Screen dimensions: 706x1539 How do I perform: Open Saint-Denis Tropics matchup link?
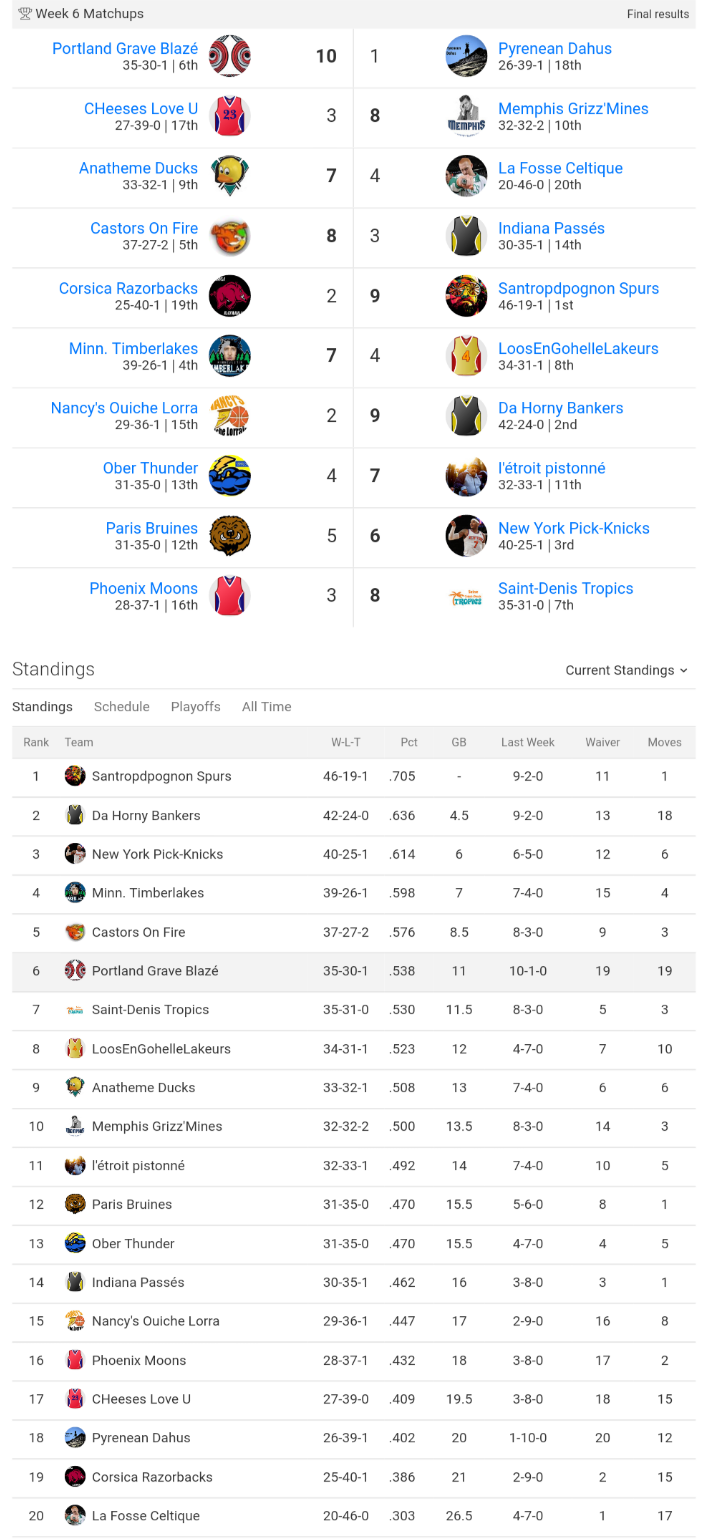coord(565,589)
